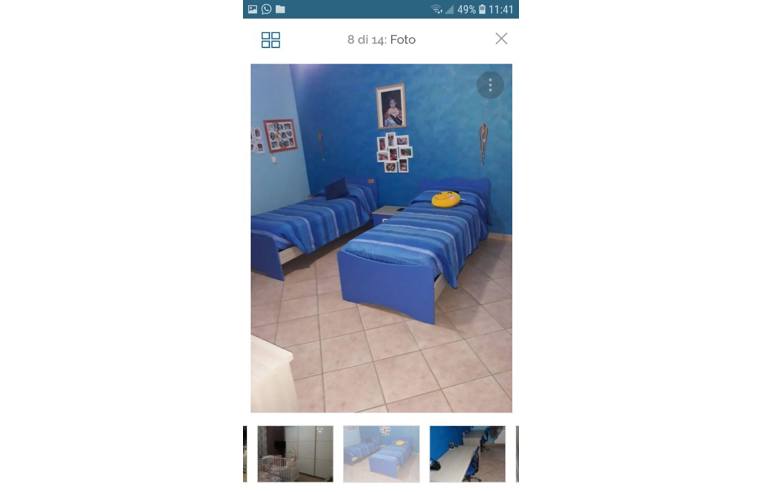Select the thumbnail showing two blue beds

point(381,454)
